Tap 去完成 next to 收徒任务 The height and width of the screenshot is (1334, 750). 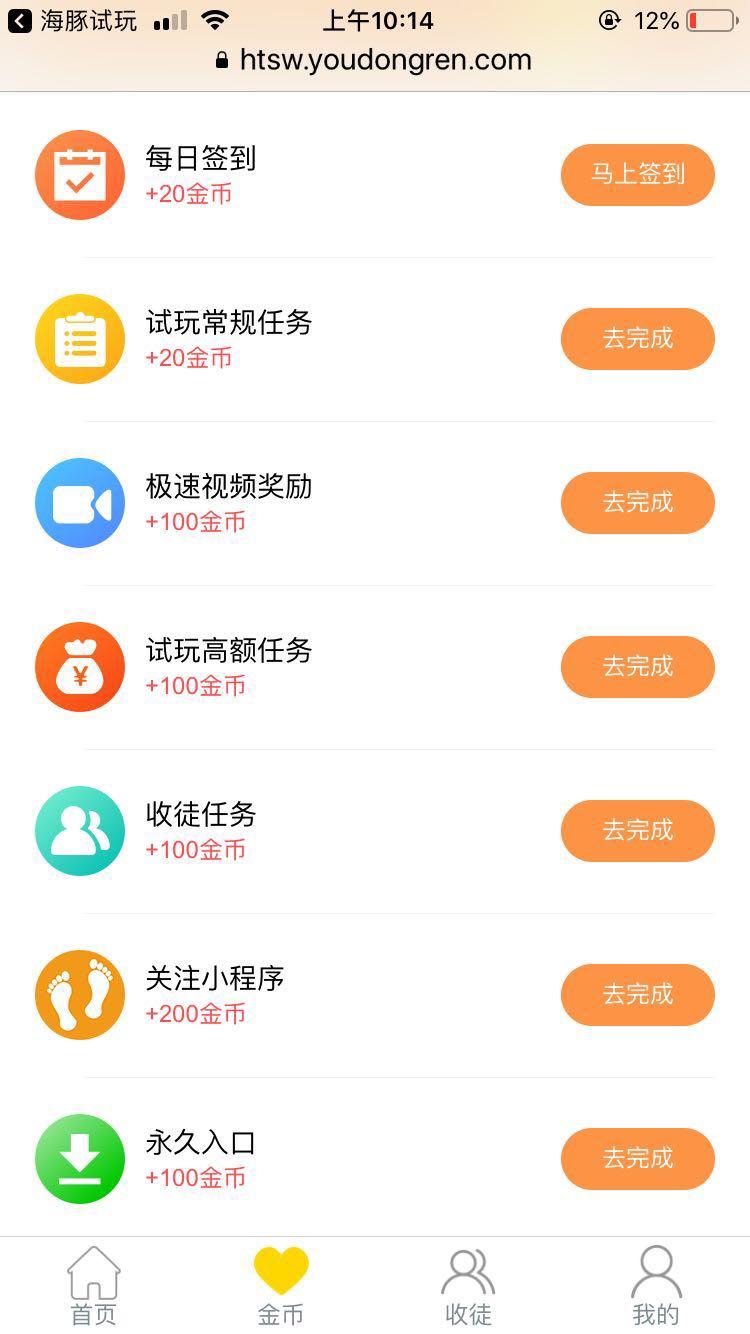click(637, 830)
